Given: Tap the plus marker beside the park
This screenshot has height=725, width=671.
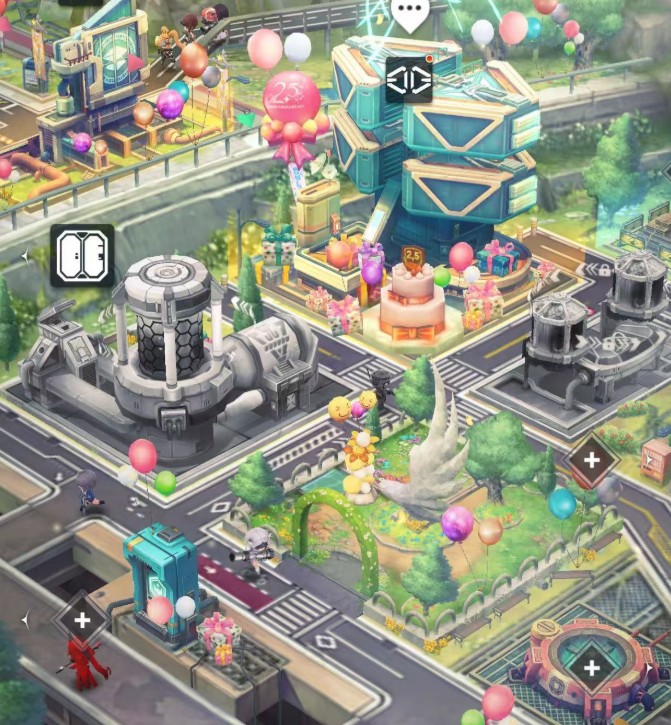Looking at the screenshot, I should (592, 460).
